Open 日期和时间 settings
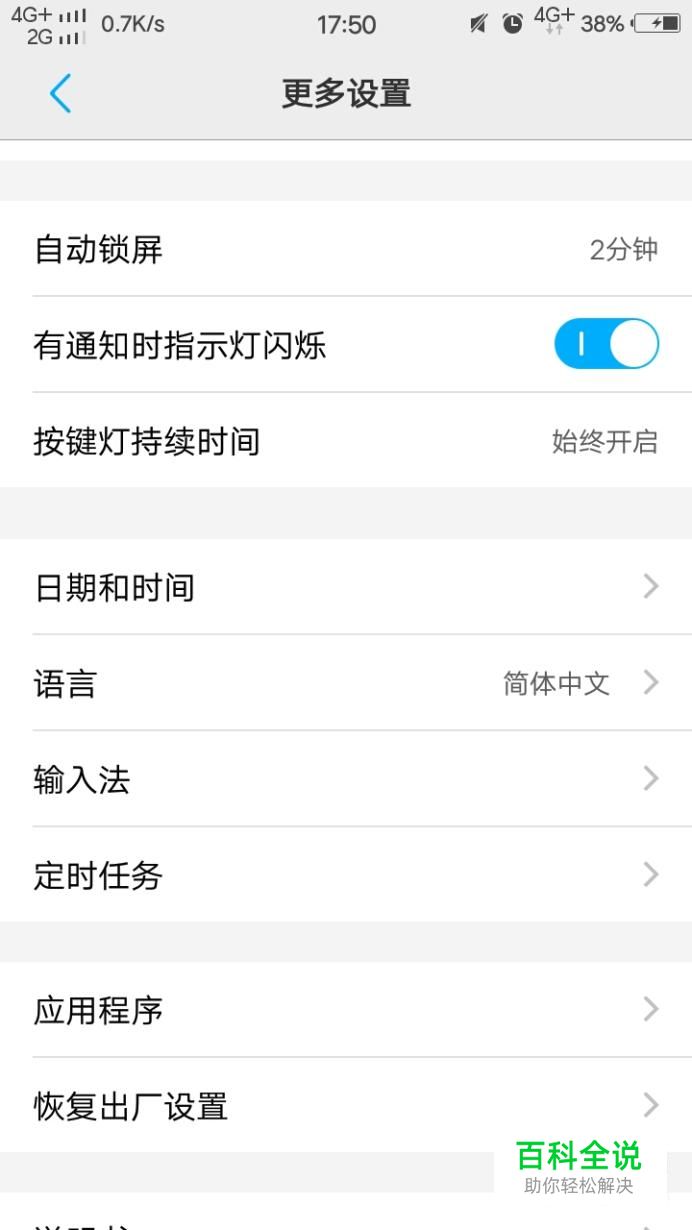692x1230 pixels. click(346, 587)
